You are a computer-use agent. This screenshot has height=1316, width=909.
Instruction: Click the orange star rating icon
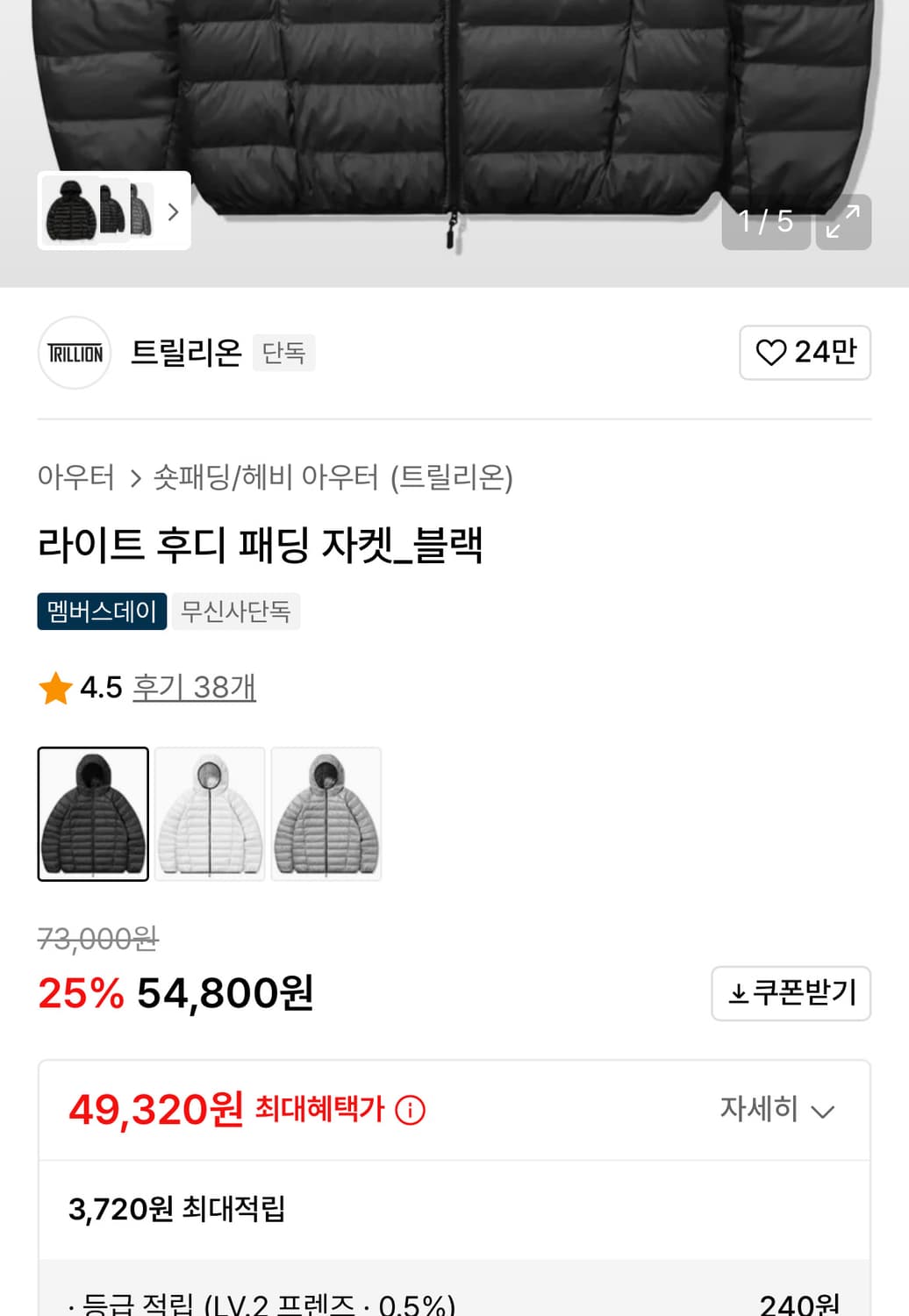(54, 688)
